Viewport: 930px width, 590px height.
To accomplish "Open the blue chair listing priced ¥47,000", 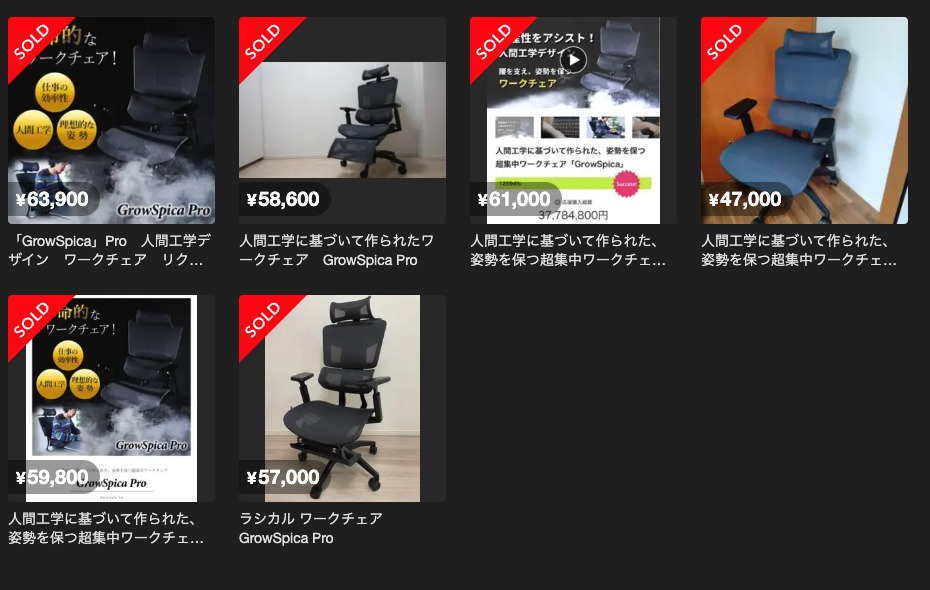I will 804,120.
